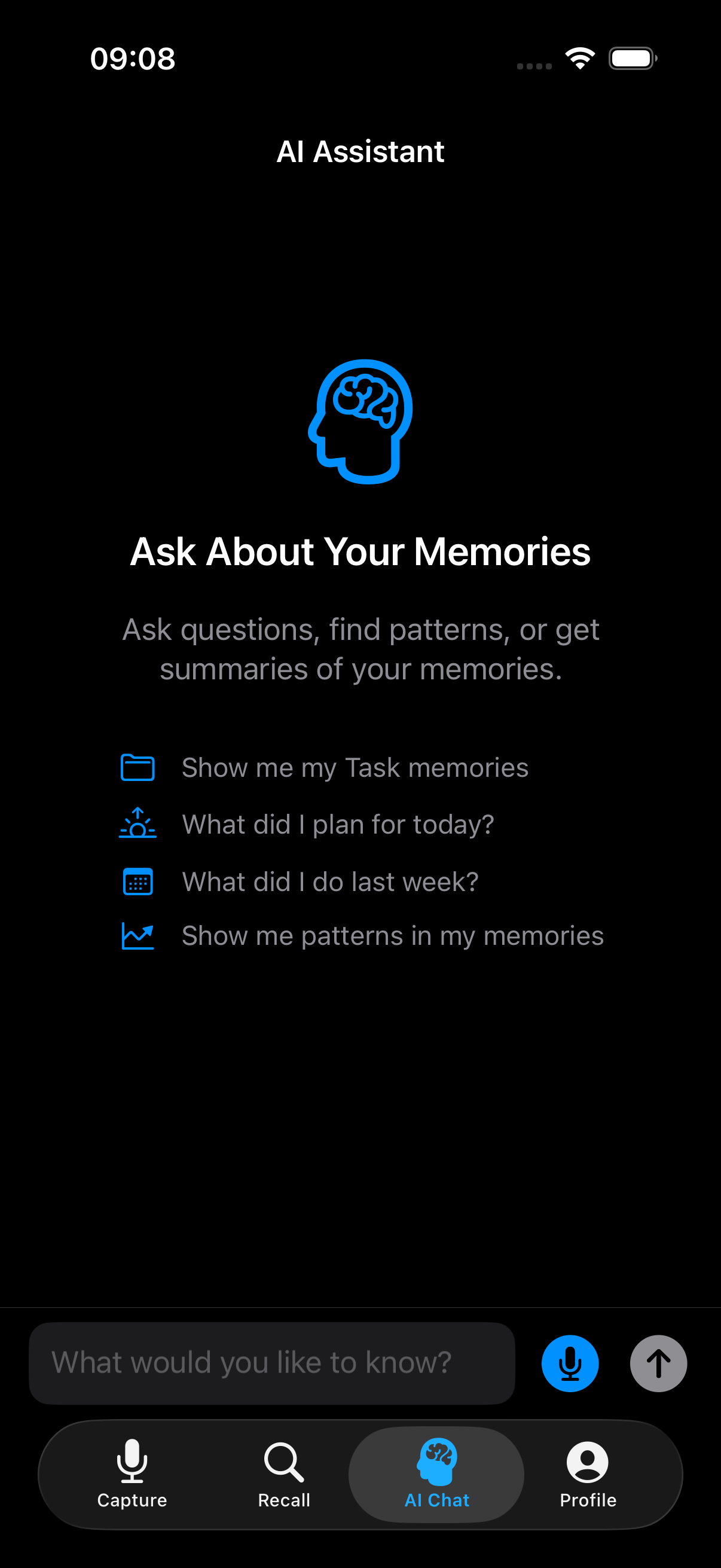This screenshot has width=721, height=1568.
Task: Tap the blue microphone voice input button
Action: coord(570,1363)
